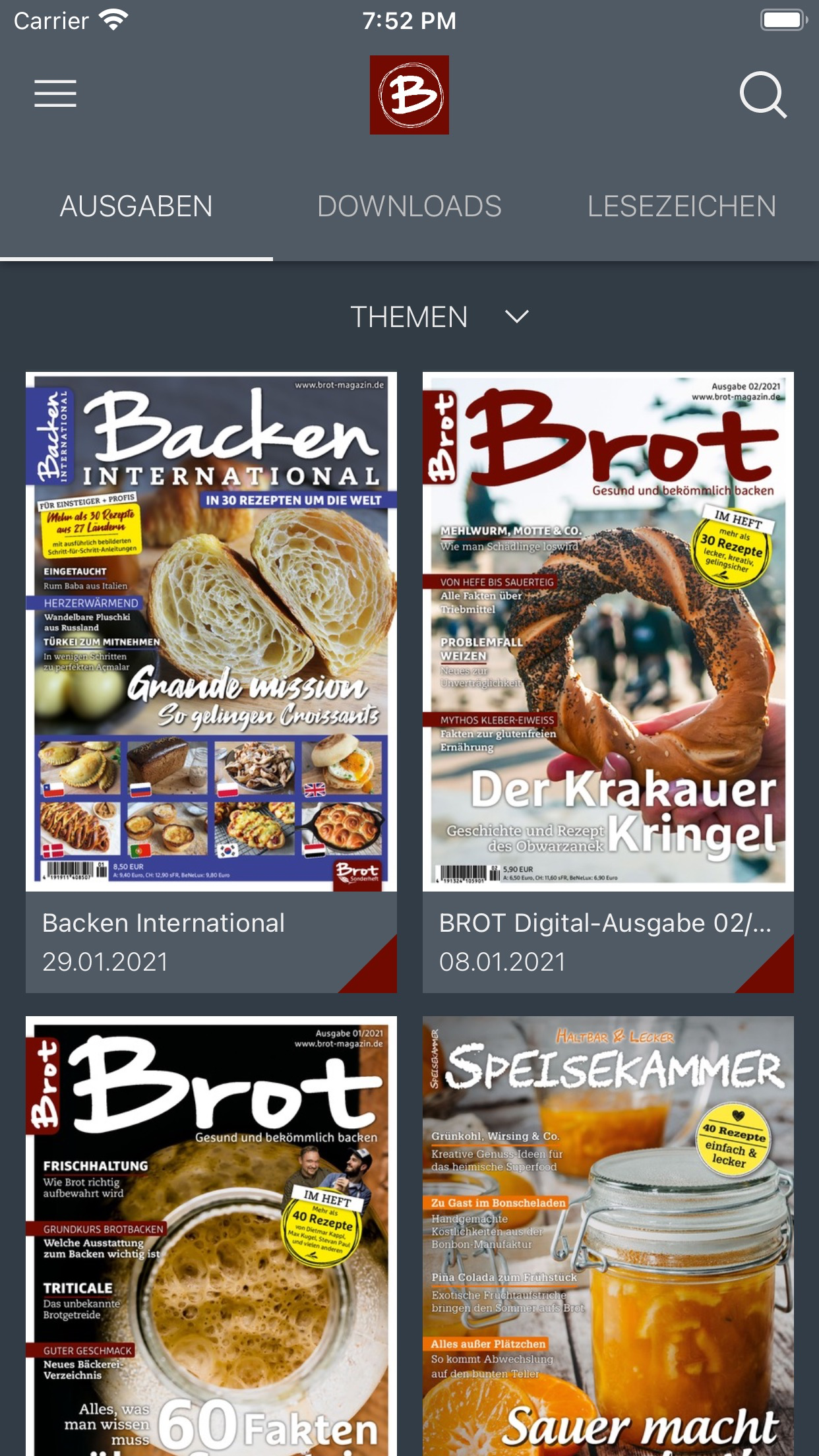Open the Backen International issue
Image resolution: width=819 pixels, height=1456 pixels.
coord(211,682)
